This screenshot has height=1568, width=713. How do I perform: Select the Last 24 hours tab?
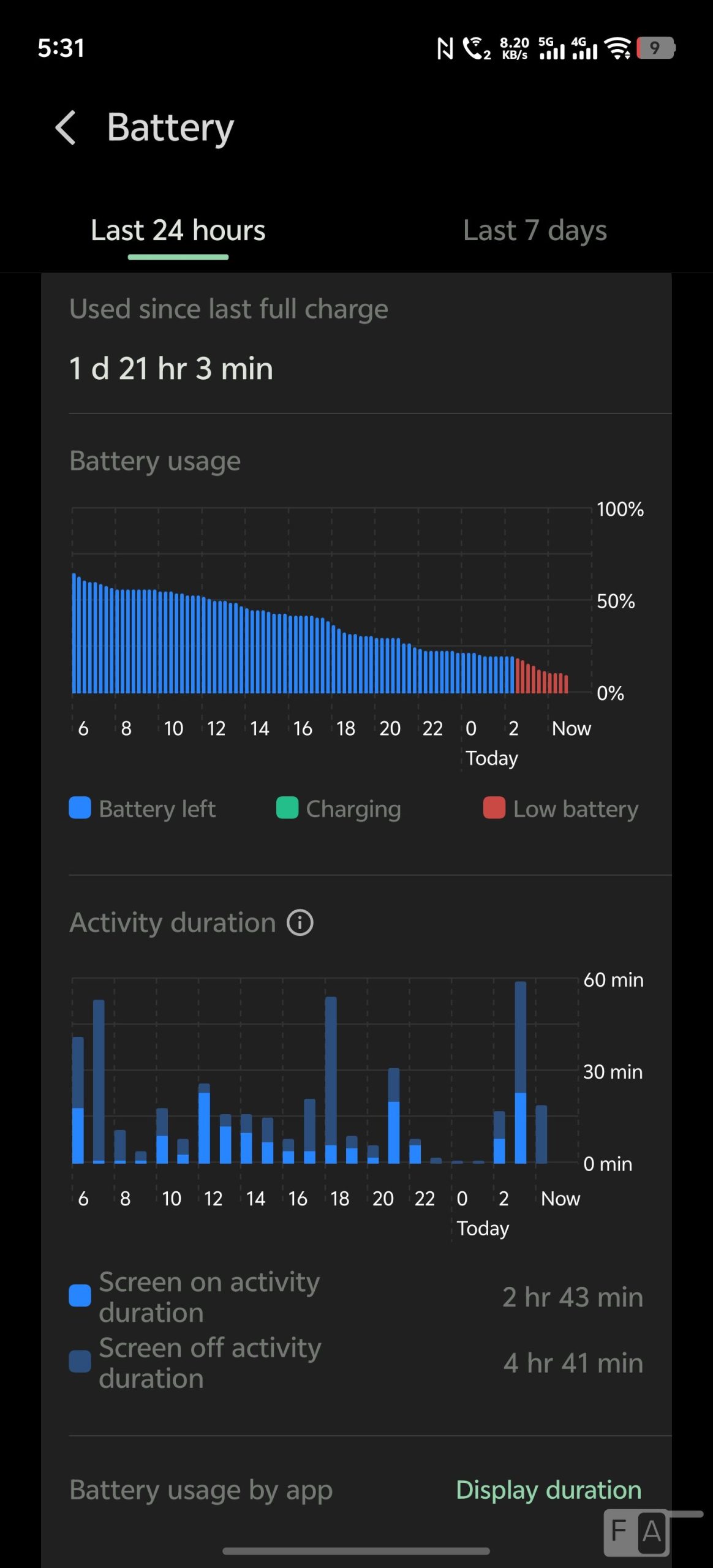pos(178,231)
